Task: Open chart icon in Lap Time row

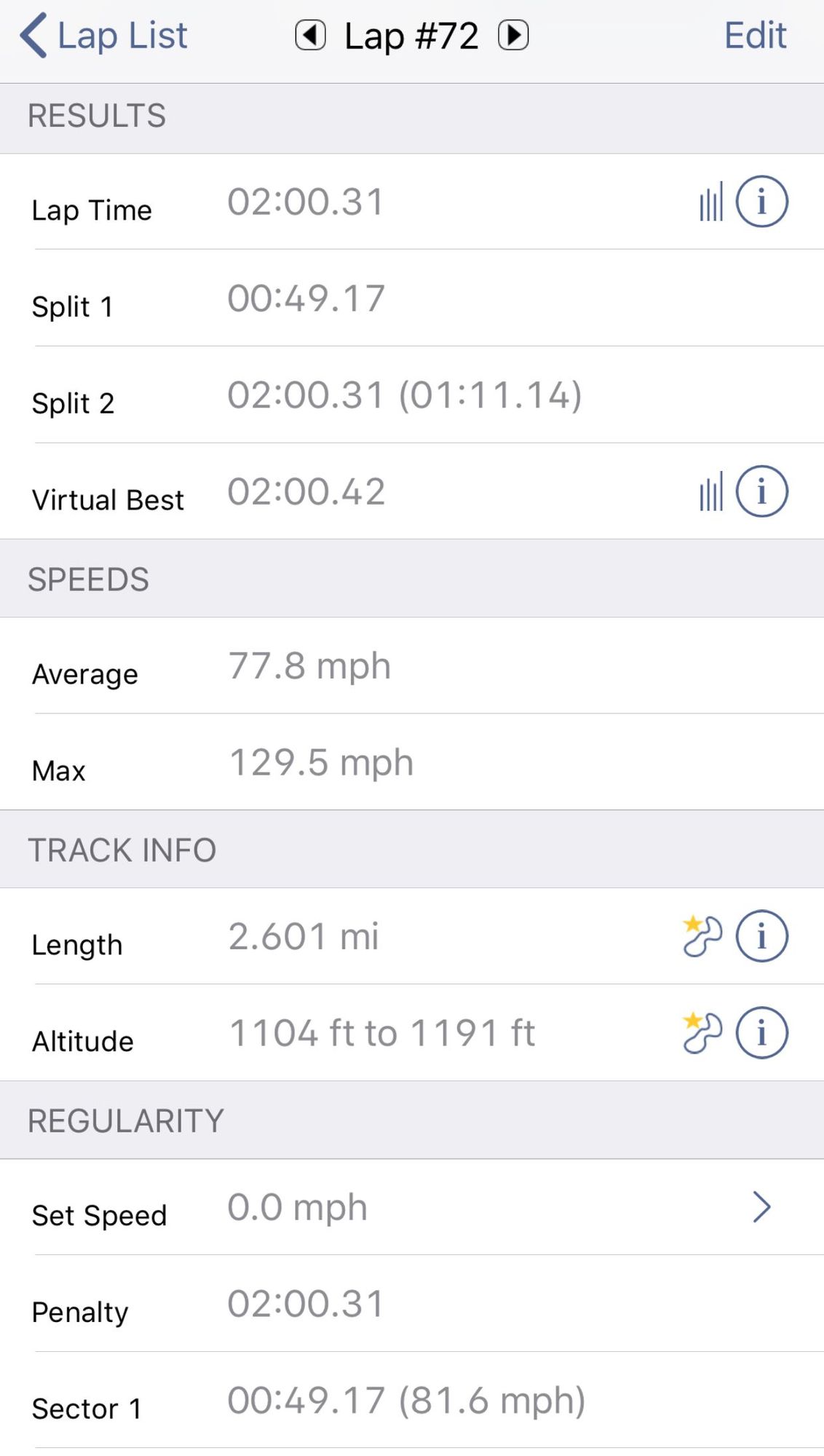Action: click(x=710, y=202)
